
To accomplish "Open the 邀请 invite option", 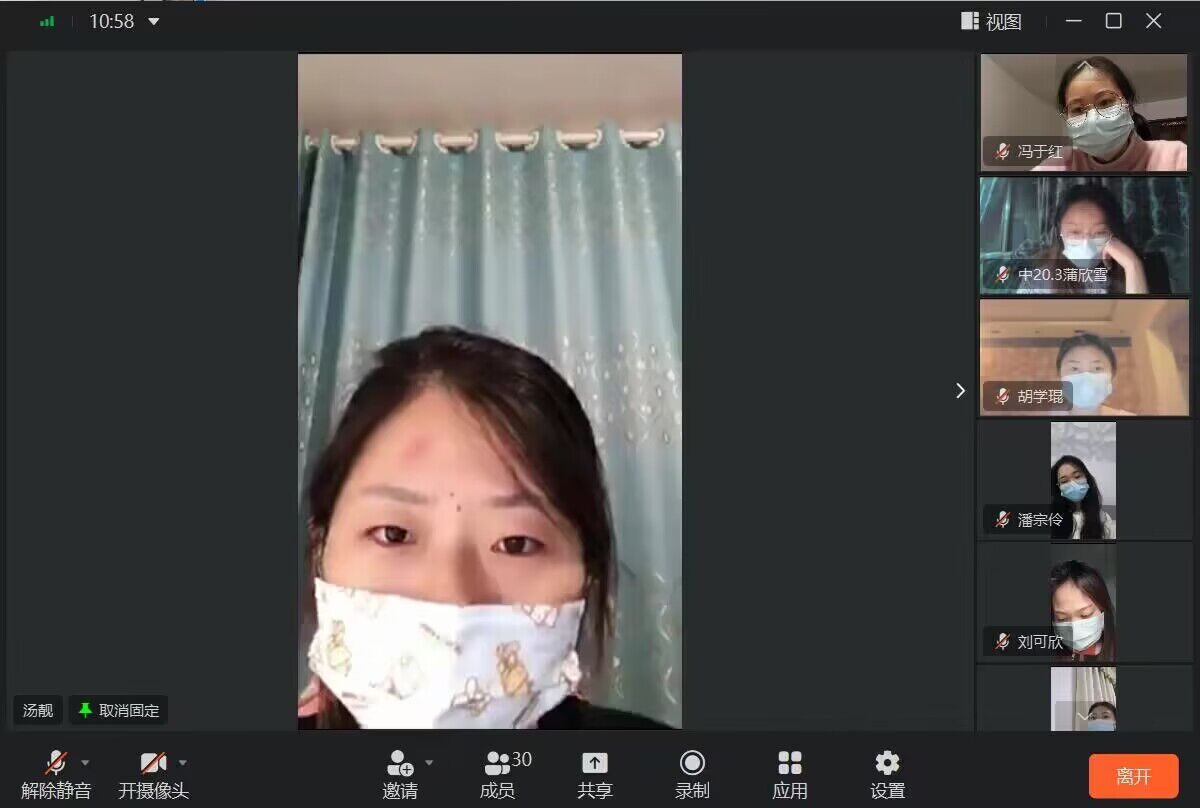I will (x=400, y=774).
